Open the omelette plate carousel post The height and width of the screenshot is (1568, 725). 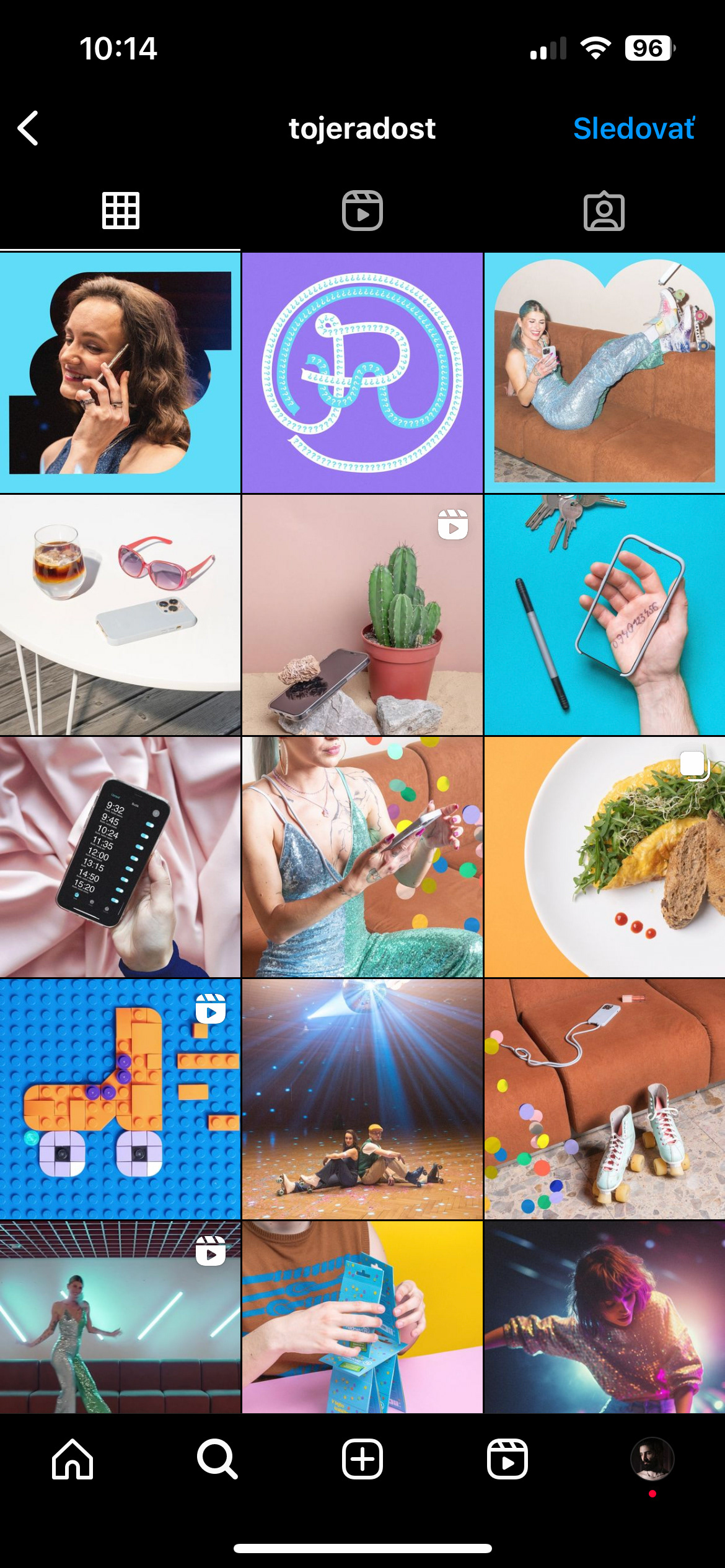pos(604,857)
